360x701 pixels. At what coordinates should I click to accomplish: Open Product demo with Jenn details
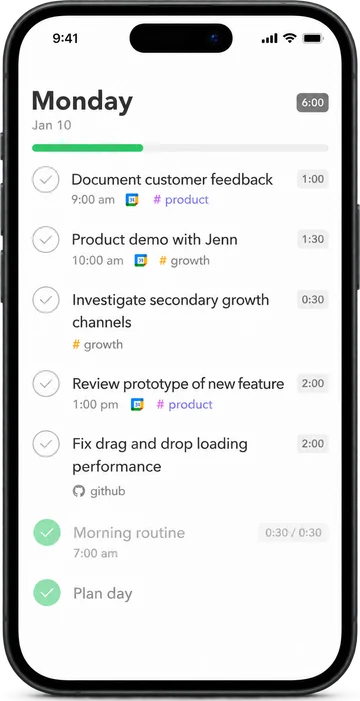[x=155, y=240]
